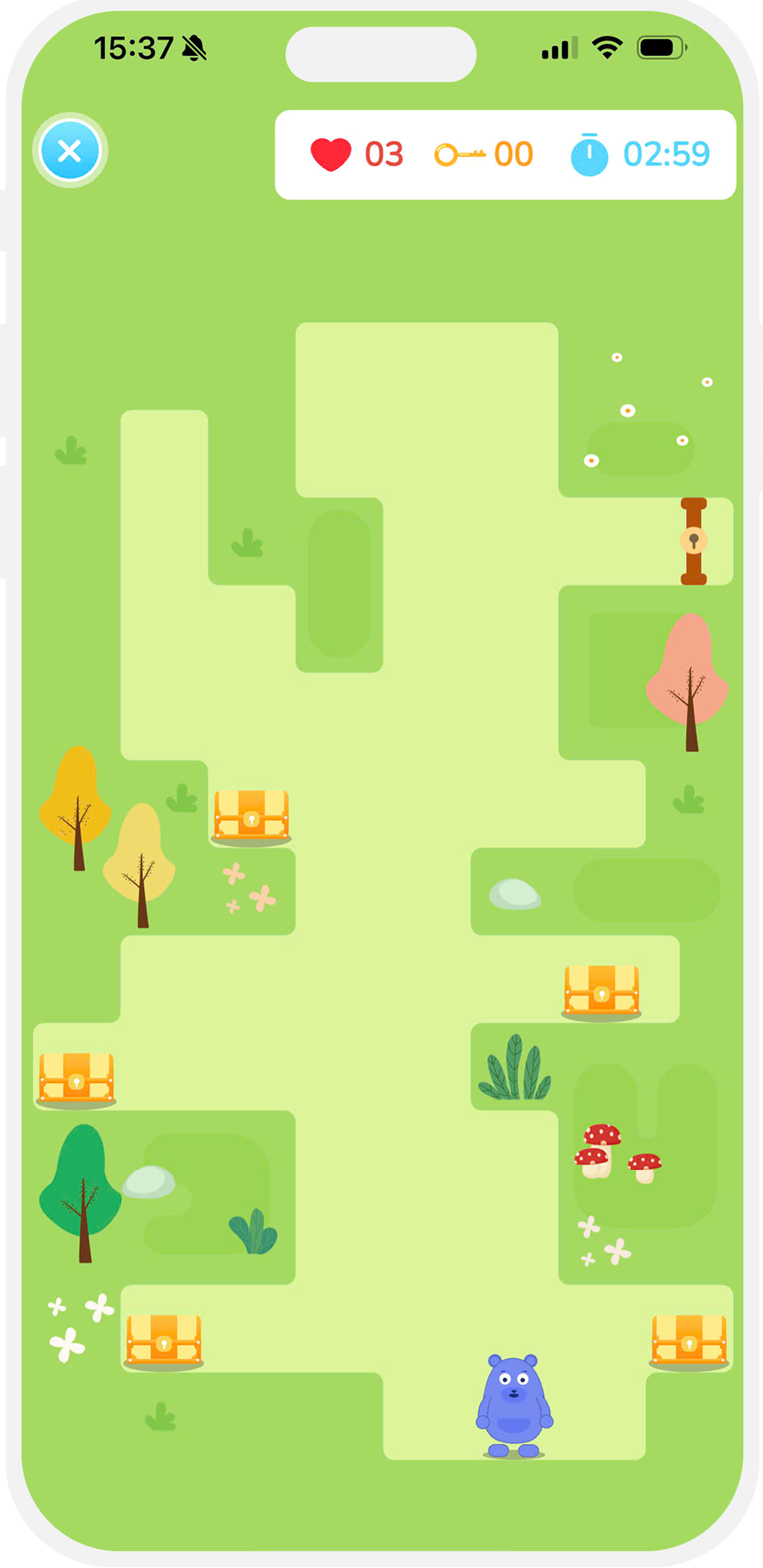Open the treasure chest next to white flowers
763x1568 pixels.
click(164, 1341)
